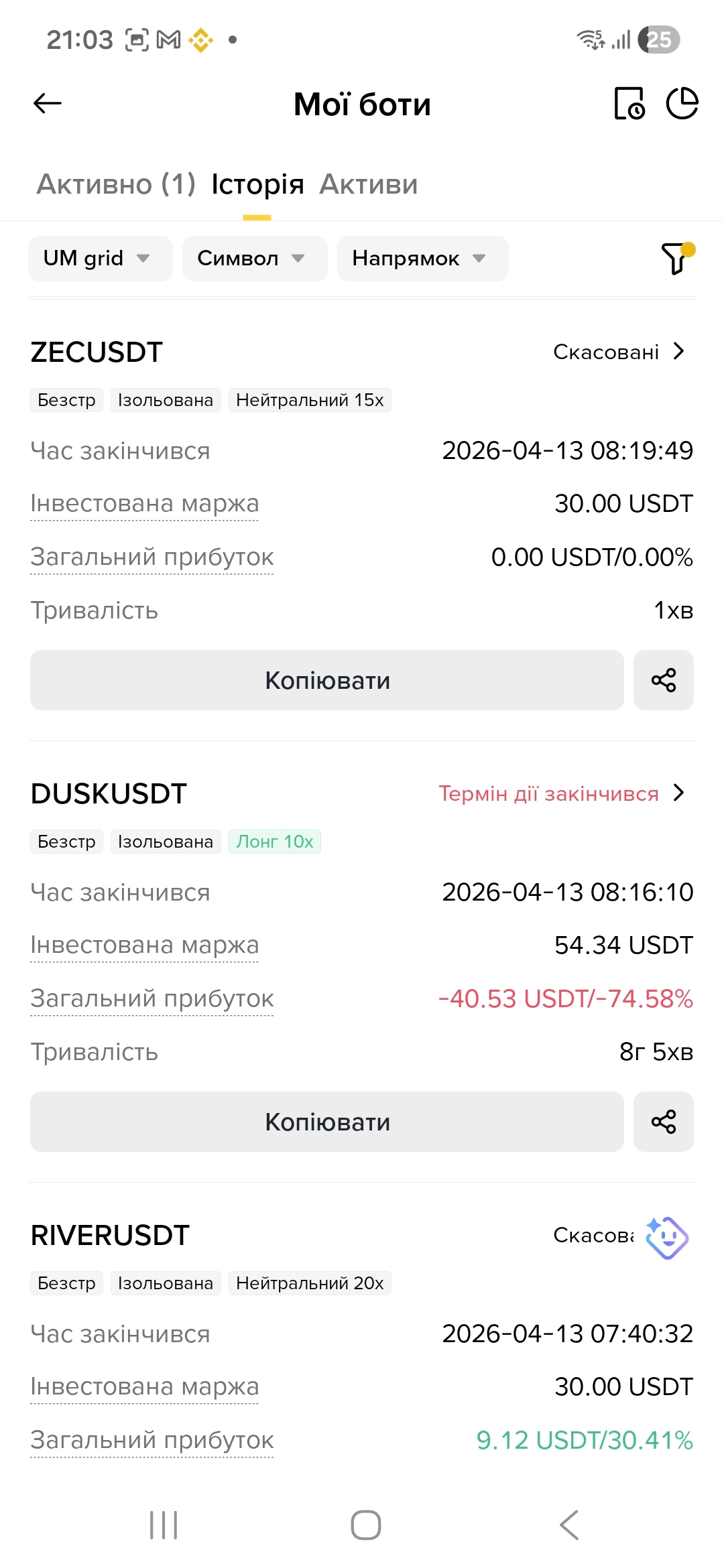Image resolution: width=724 pixels, height=1568 pixels.
Task: Tap Копіювати for the ZECUSDT bot
Action: (327, 680)
